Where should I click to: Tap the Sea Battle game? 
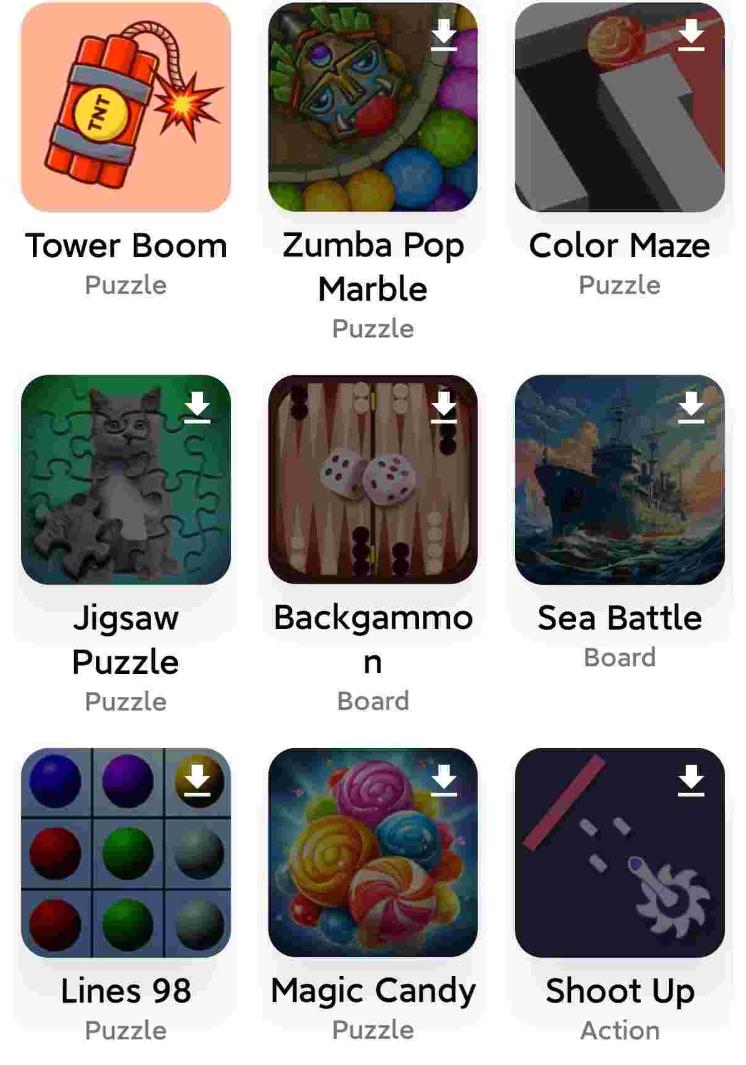pos(619,480)
